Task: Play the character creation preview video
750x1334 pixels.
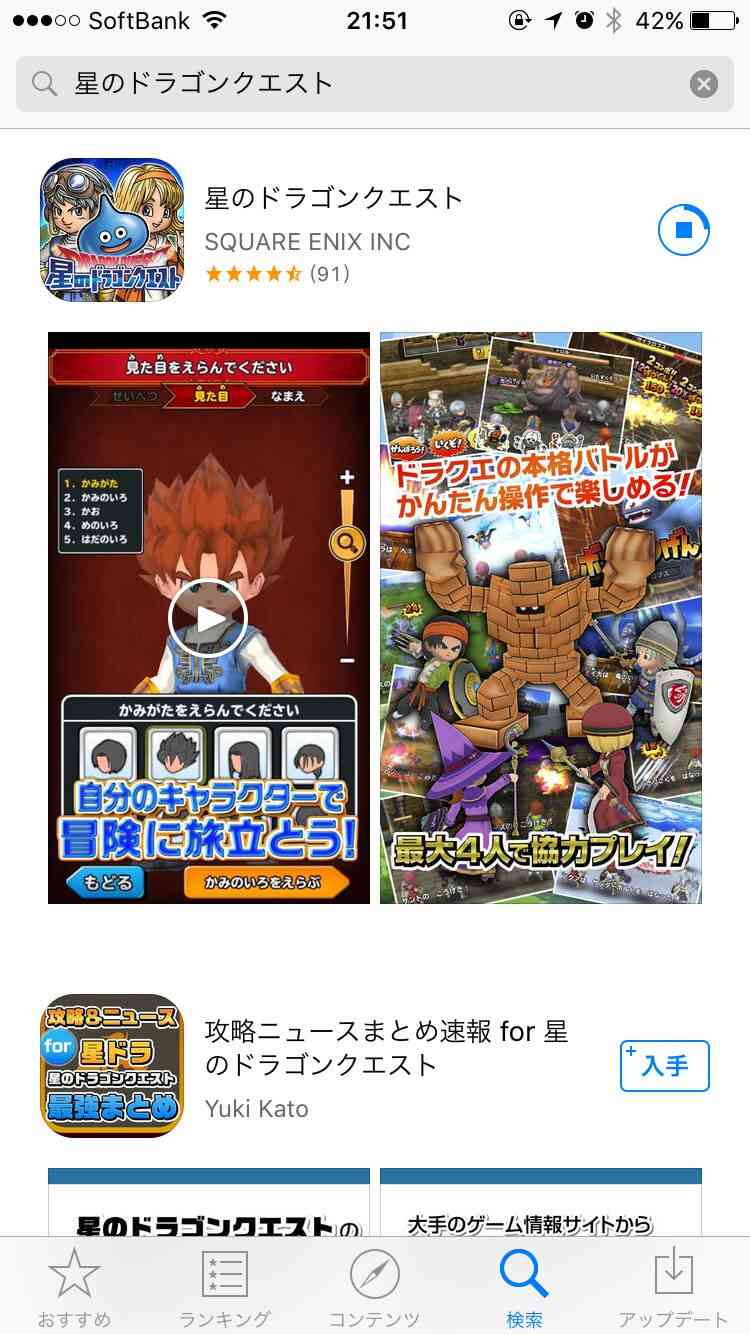Action: [x=208, y=618]
